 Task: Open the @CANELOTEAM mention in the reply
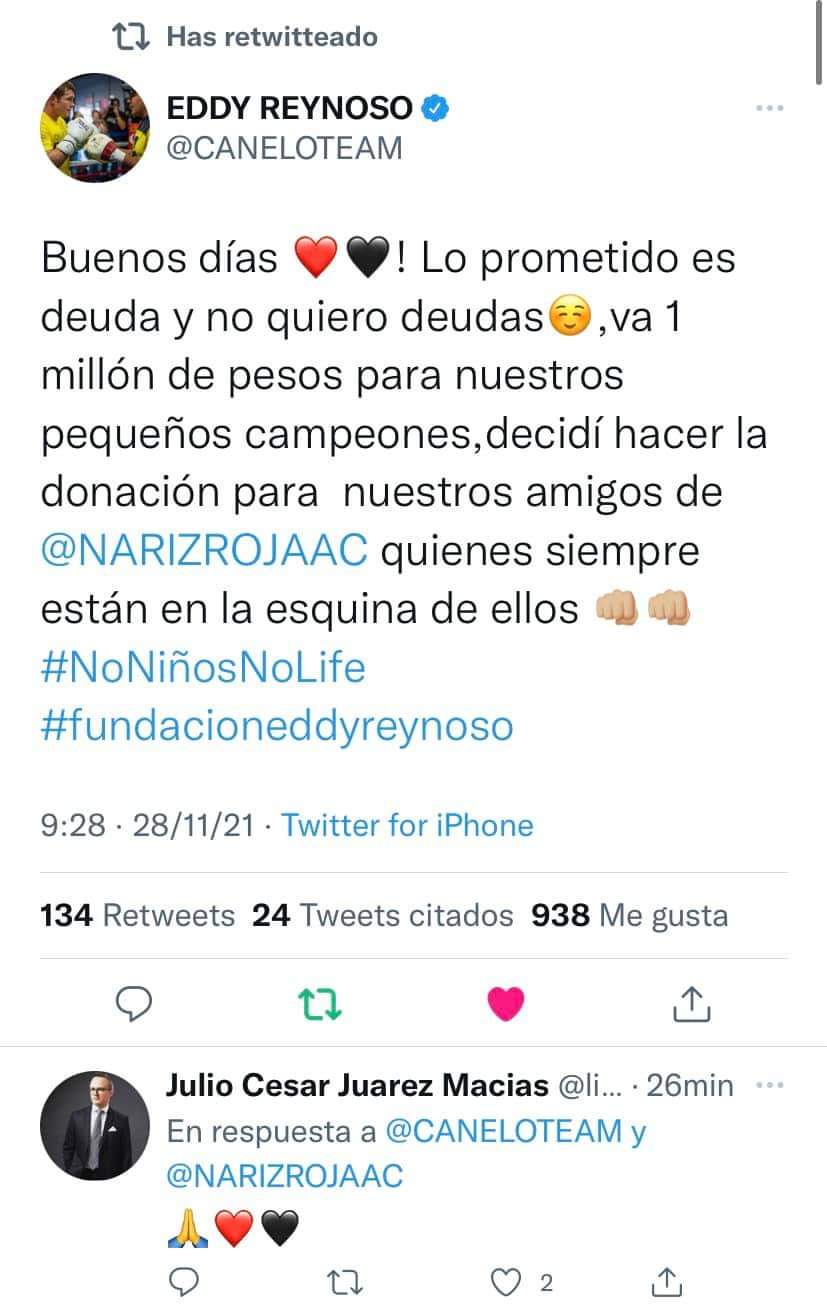[504, 1131]
